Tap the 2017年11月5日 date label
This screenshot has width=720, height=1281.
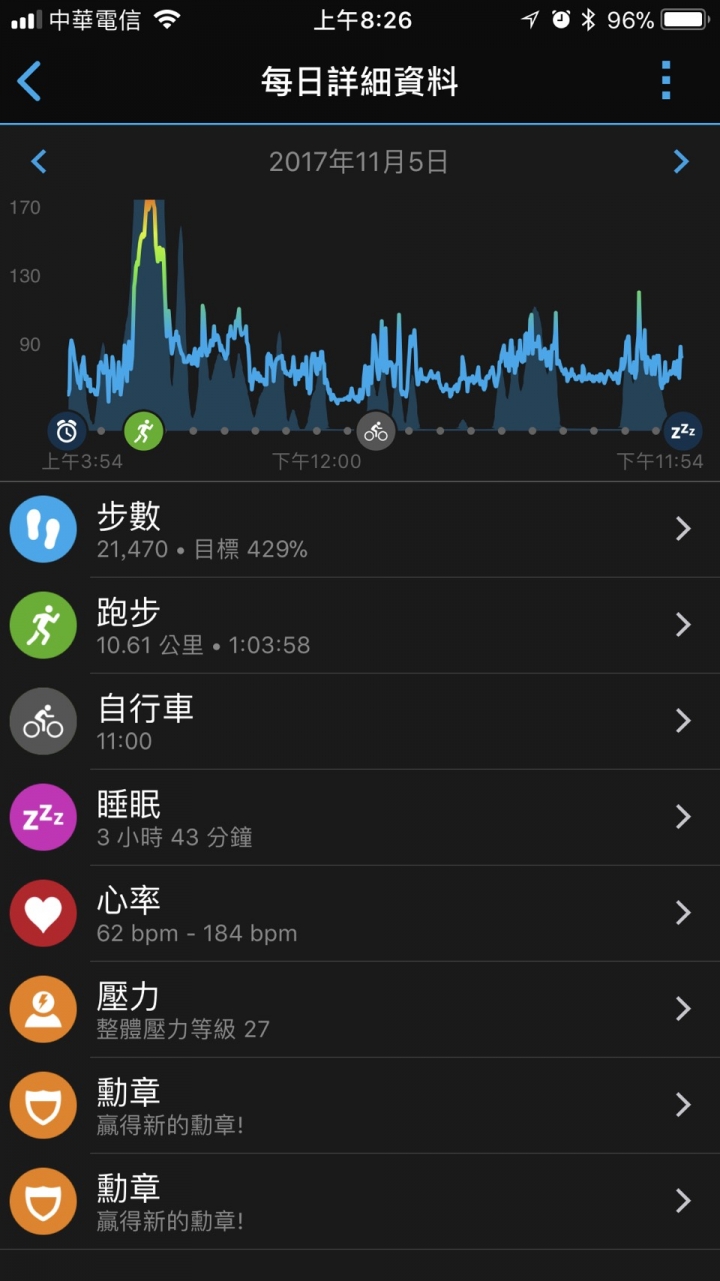click(x=360, y=161)
